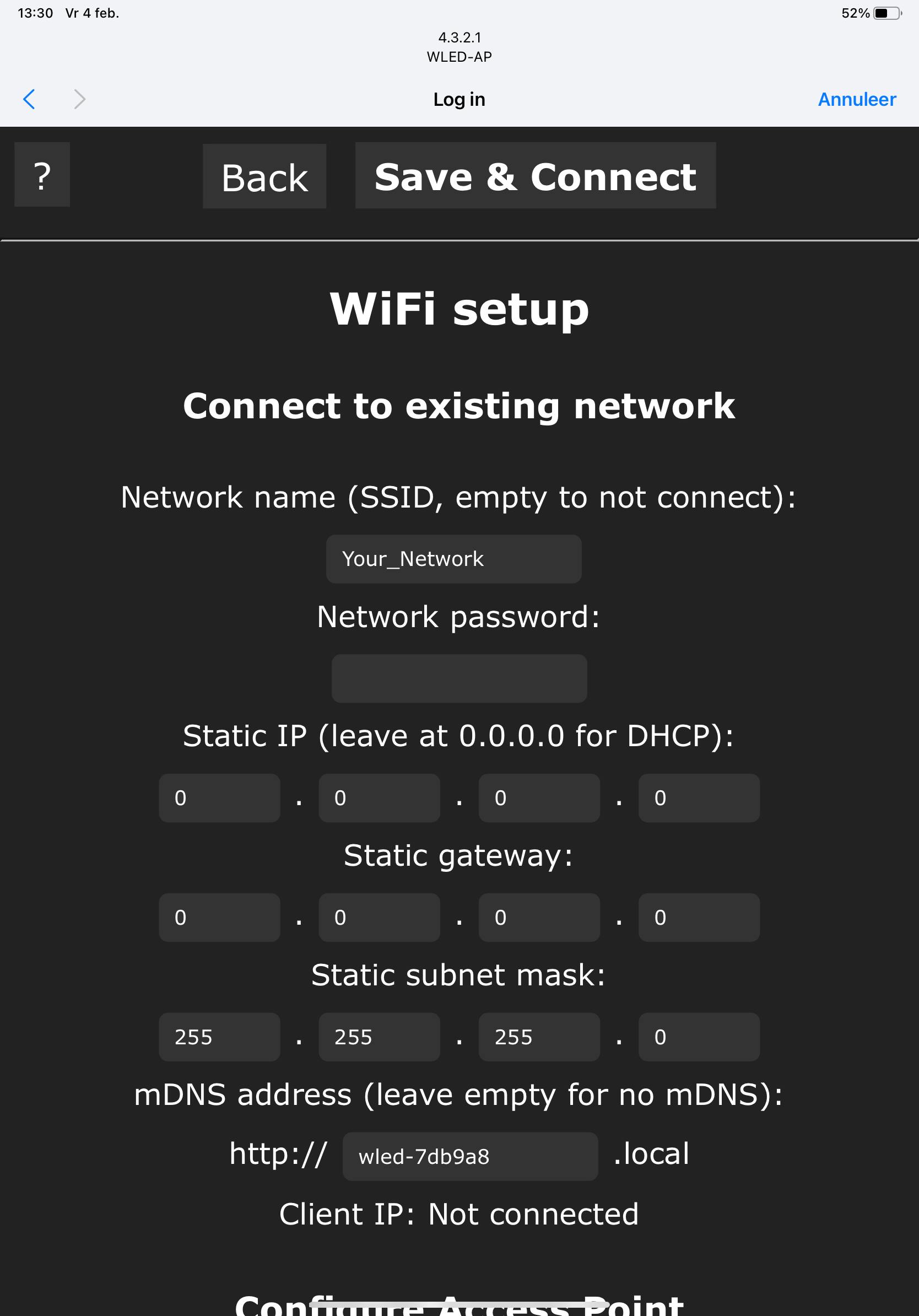Tap the WLED-AP network title
This screenshot has width=919, height=1316.
pos(459,57)
